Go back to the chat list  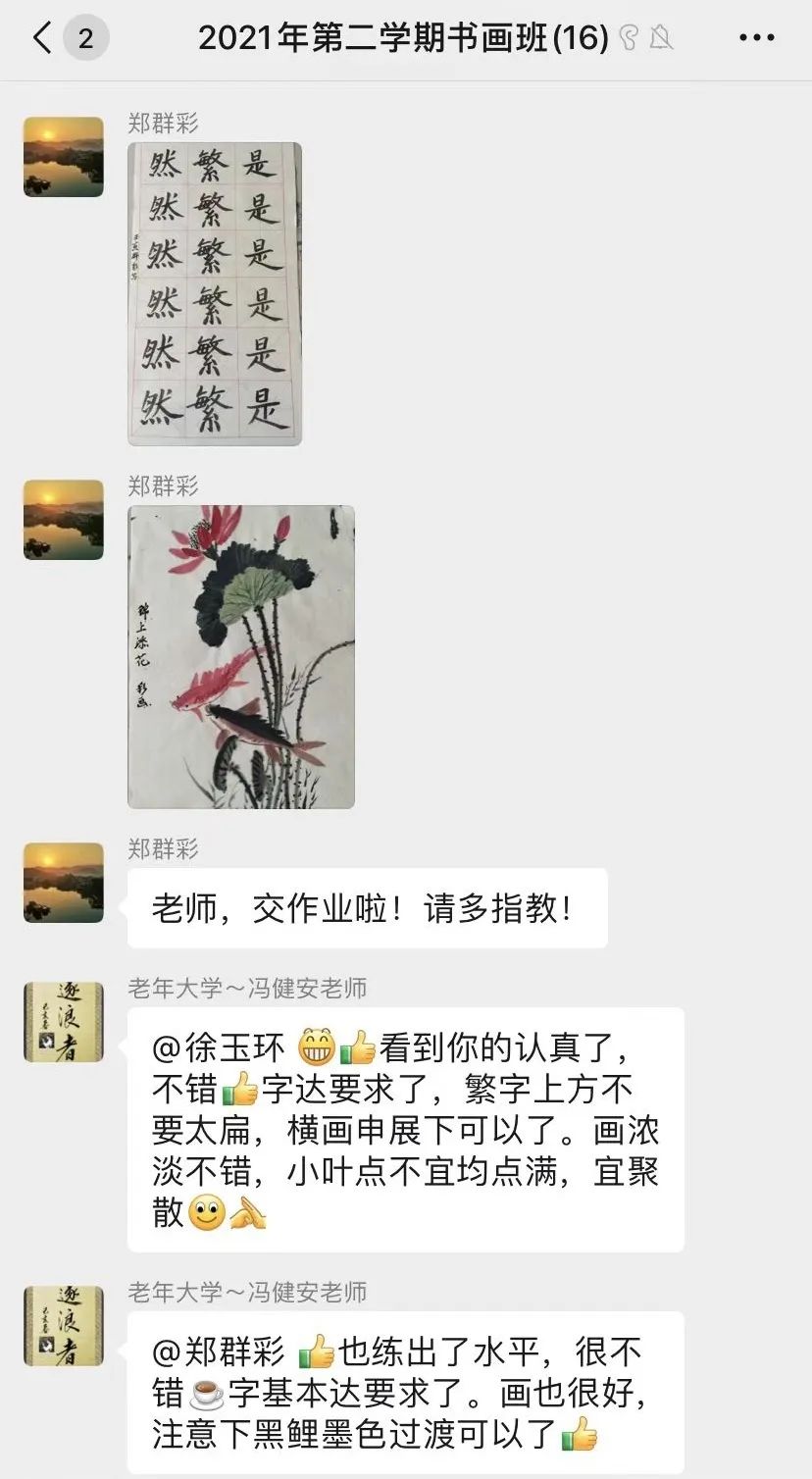42,38
